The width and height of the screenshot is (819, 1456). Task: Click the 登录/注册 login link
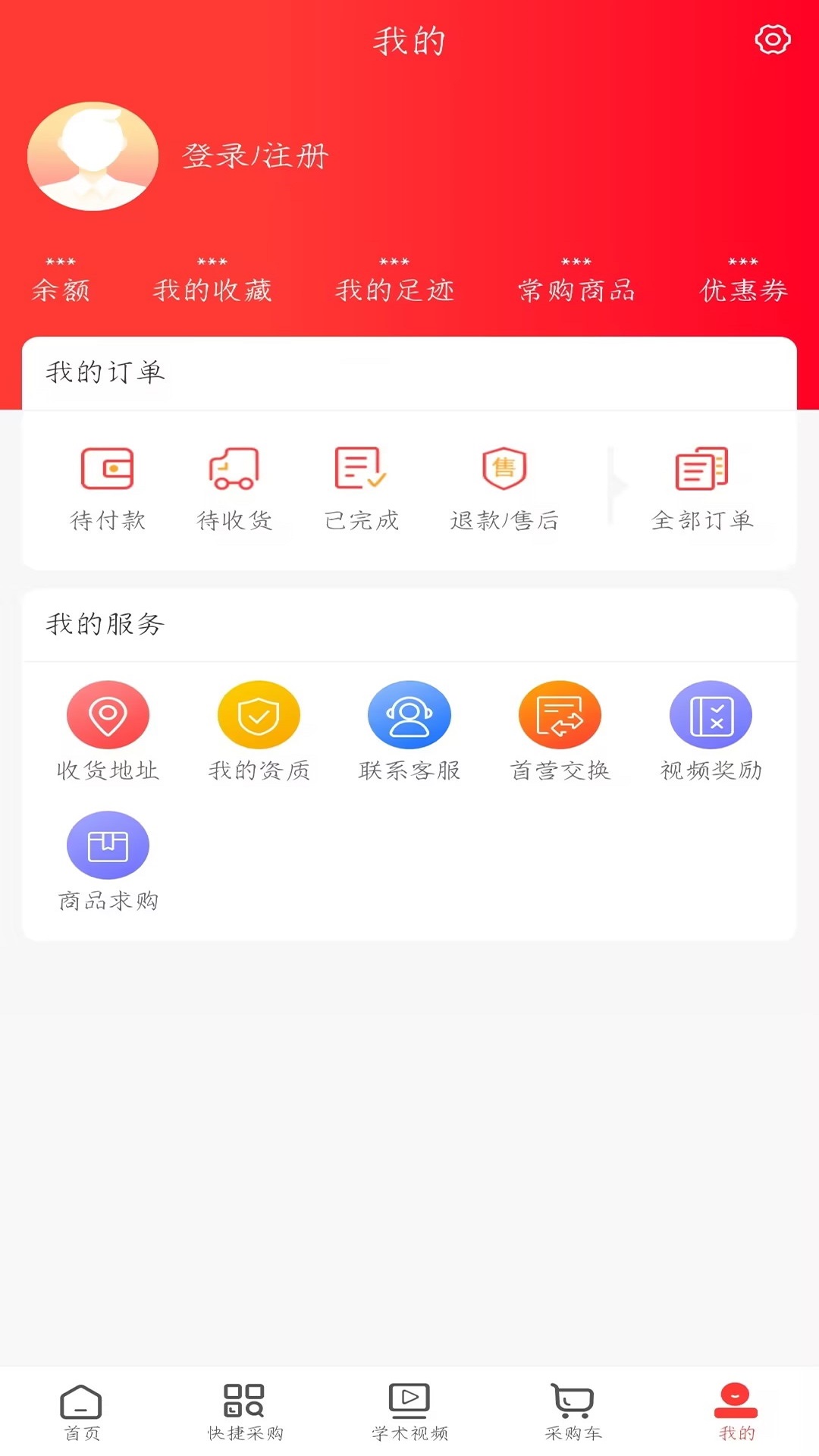(x=256, y=156)
